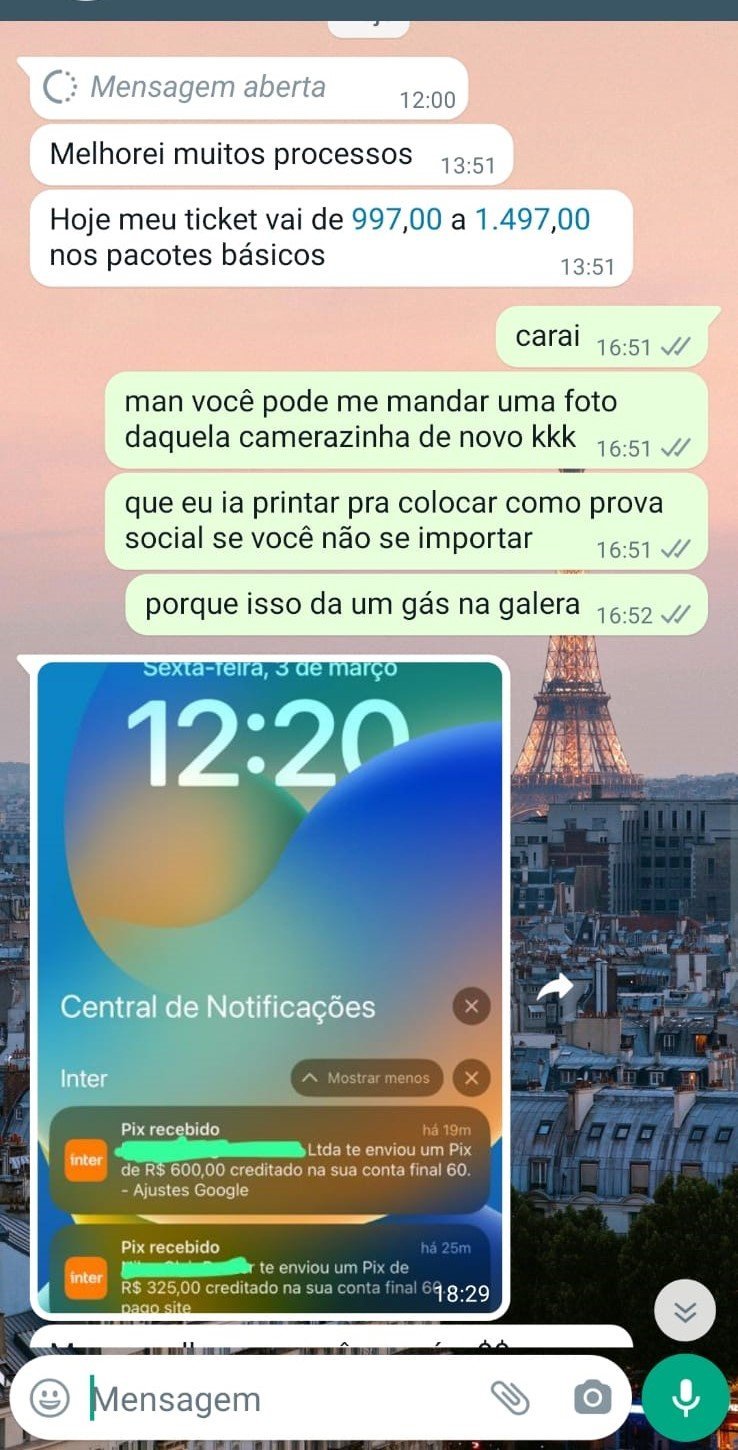Forward the received image

click(555, 988)
